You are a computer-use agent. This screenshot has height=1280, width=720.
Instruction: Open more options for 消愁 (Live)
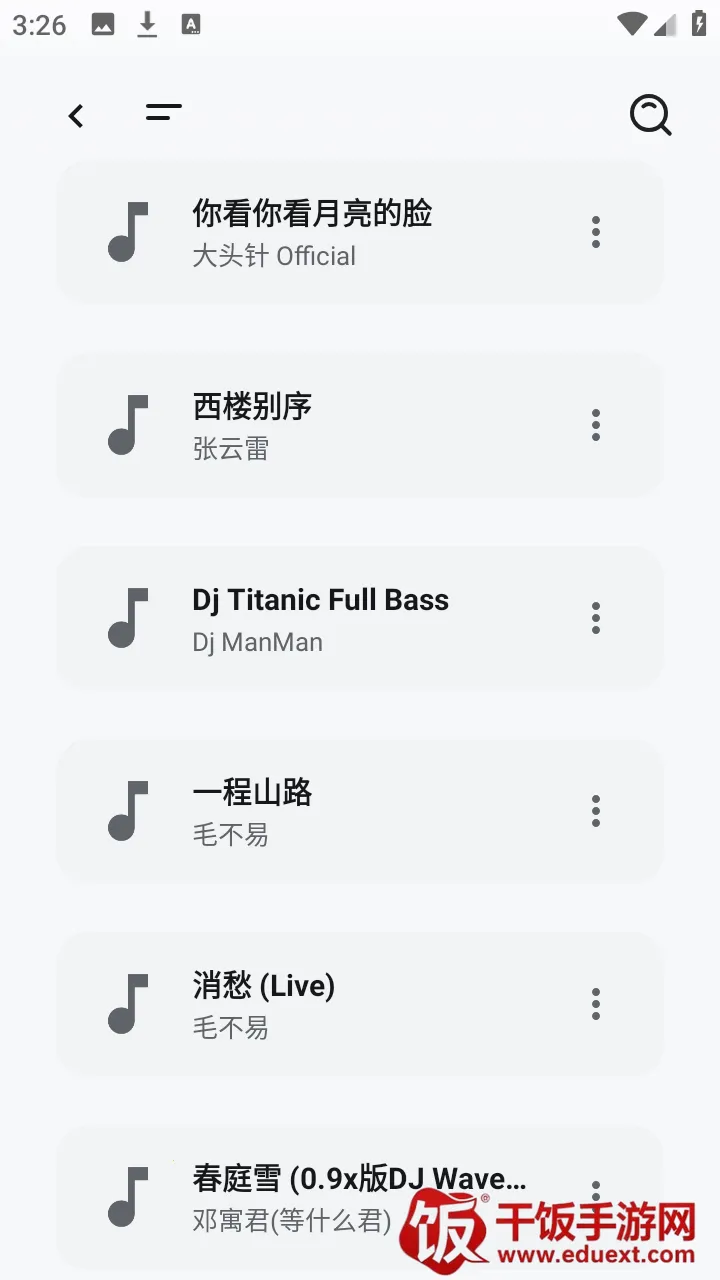tap(596, 1004)
